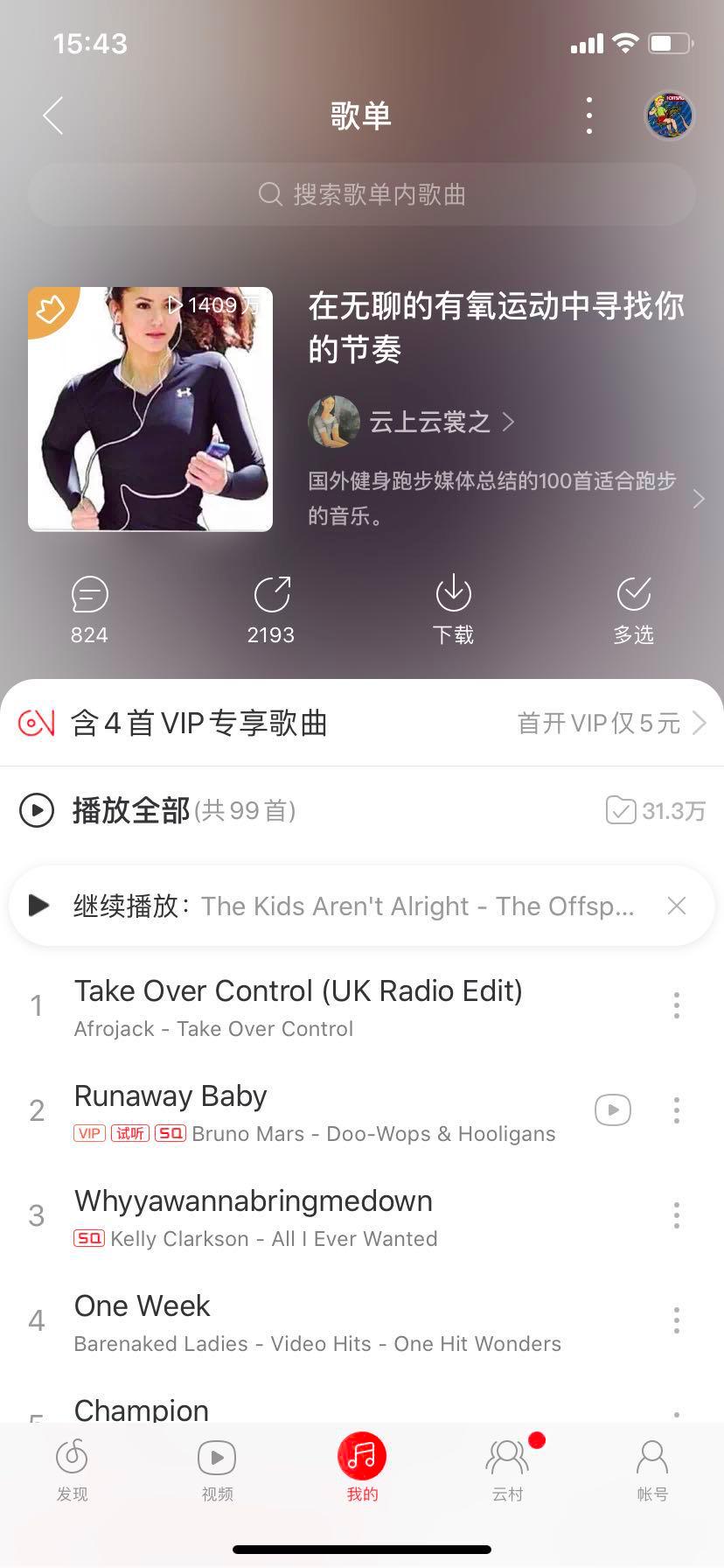Tap the playlist search input field
724x1568 pixels.
(x=362, y=194)
